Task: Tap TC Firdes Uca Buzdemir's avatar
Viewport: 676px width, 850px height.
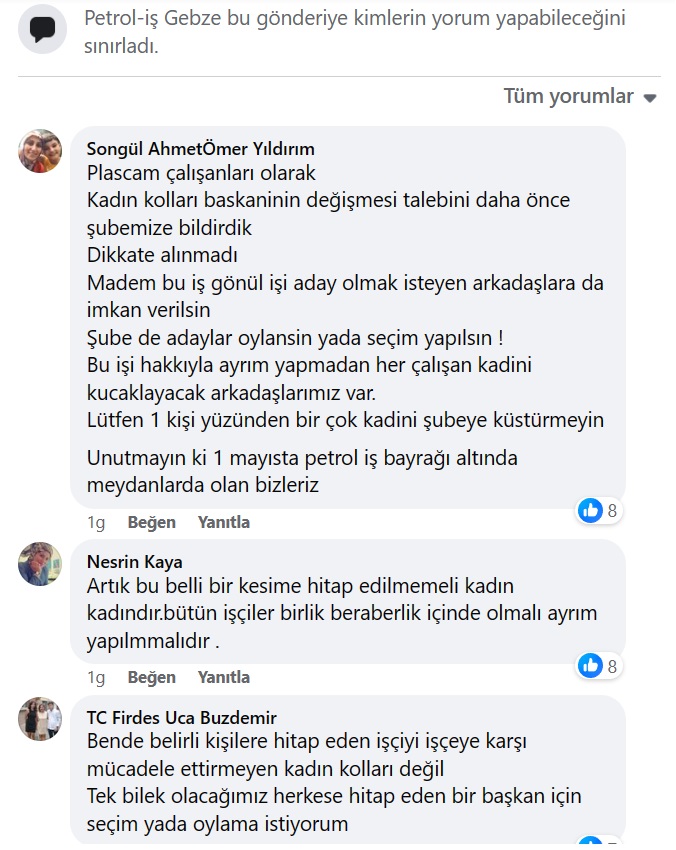Action: pyautogui.click(x=40, y=719)
